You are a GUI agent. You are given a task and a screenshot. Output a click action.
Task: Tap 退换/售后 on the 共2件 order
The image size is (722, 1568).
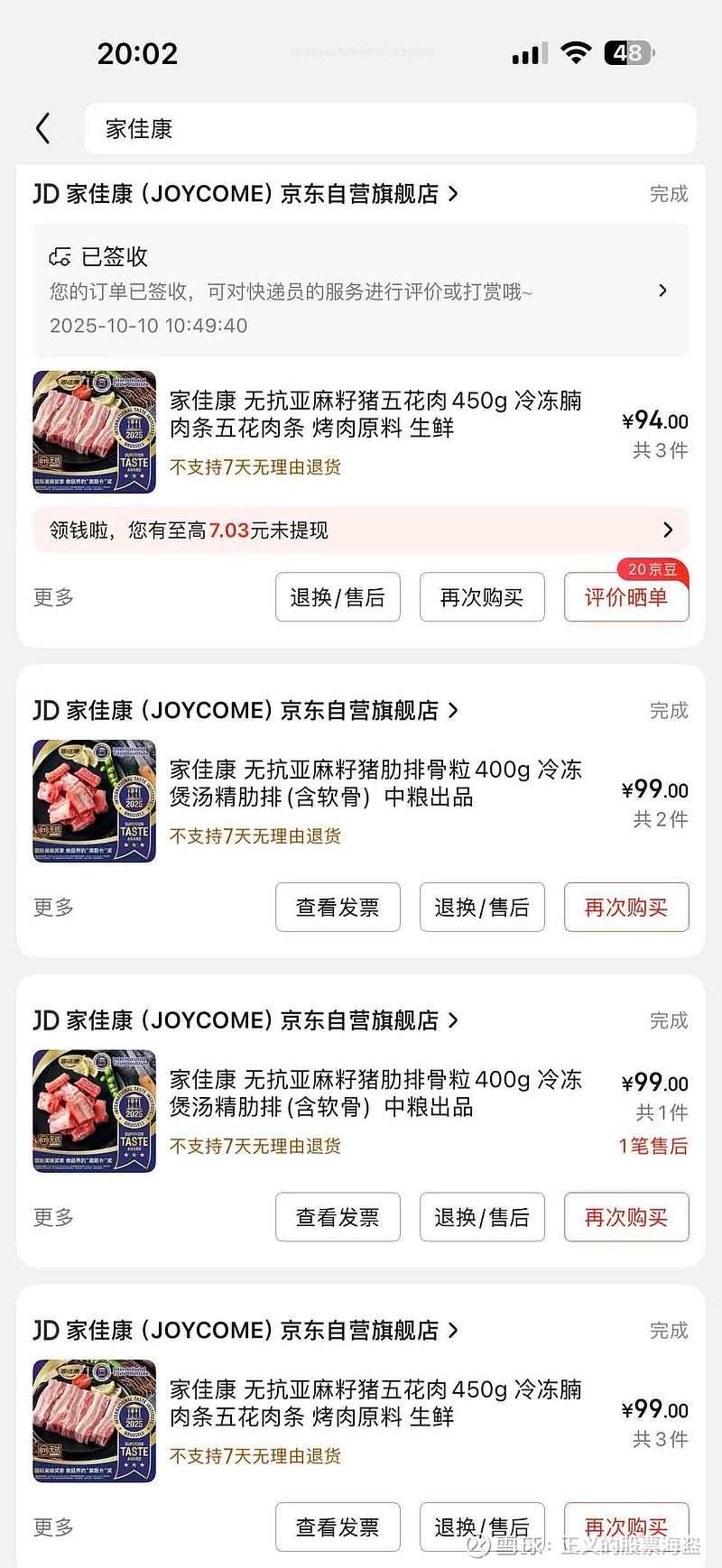[x=482, y=908]
